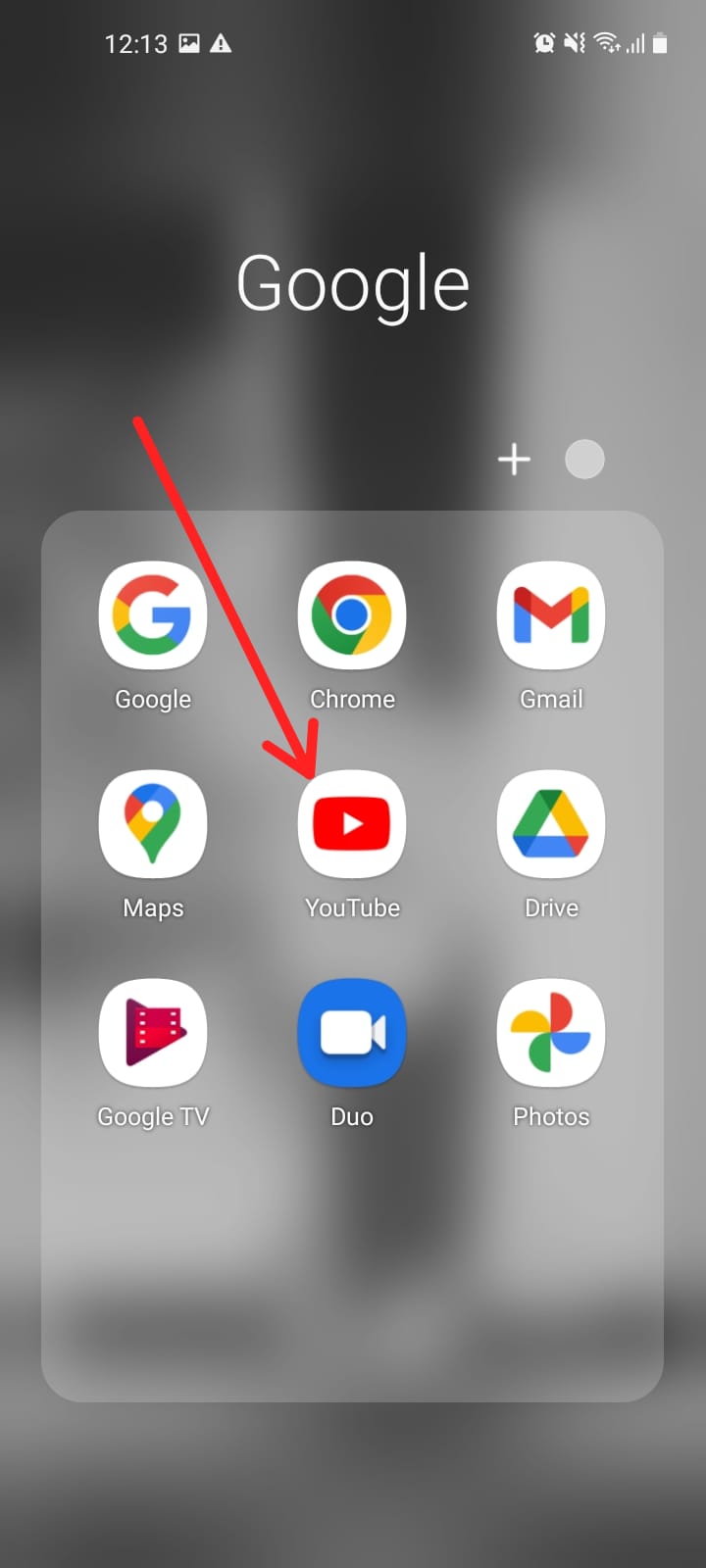Start the Duo app

pyautogui.click(x=352, y=1033)
